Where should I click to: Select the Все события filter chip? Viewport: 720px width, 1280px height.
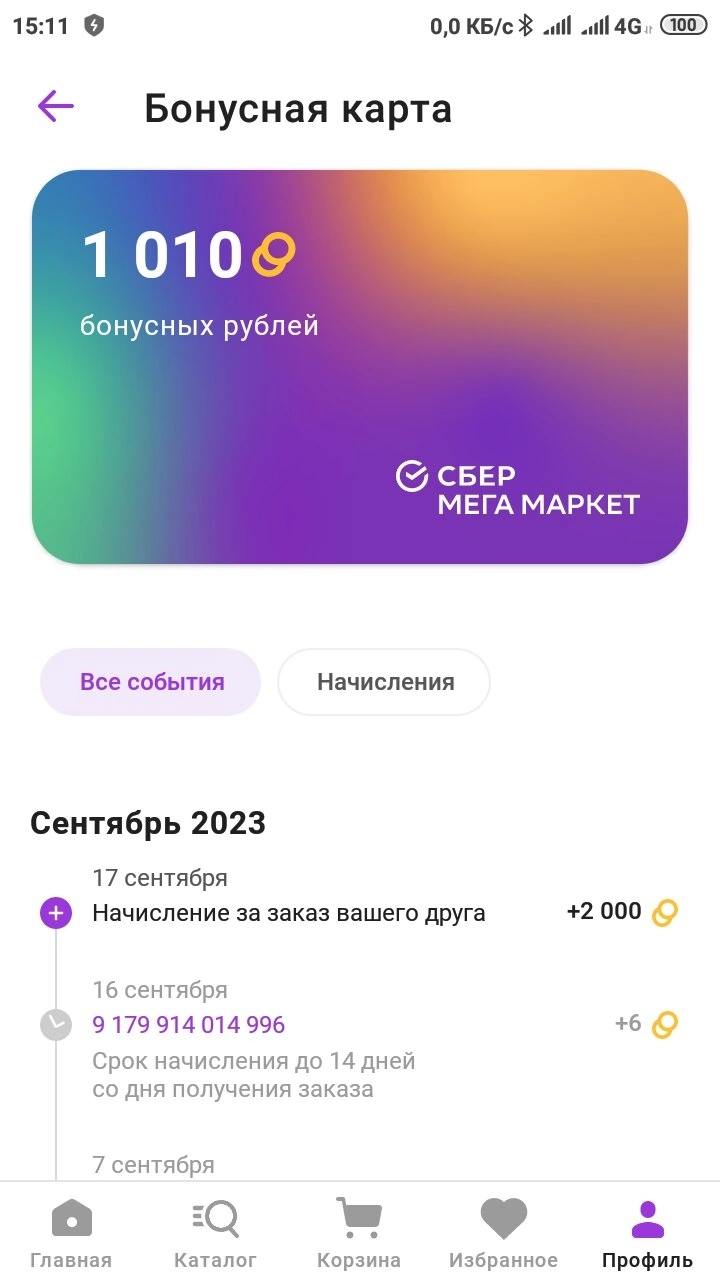151,682
